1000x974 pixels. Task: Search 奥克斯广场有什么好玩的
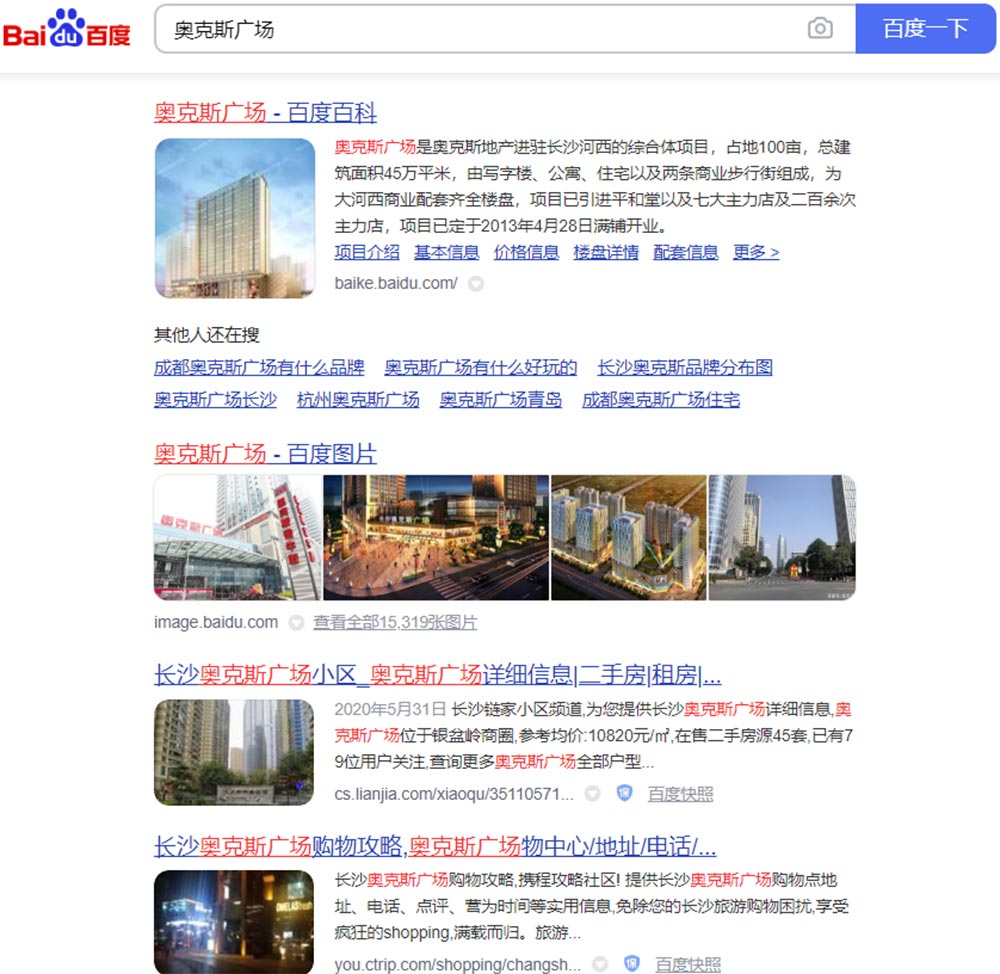481,367
